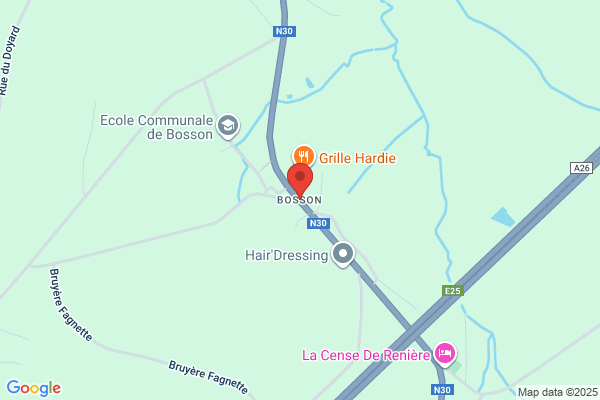This screenshot has height=400, width=600.
Task: View La Cense De Renière lodging marker
Action: coord(446,353)
